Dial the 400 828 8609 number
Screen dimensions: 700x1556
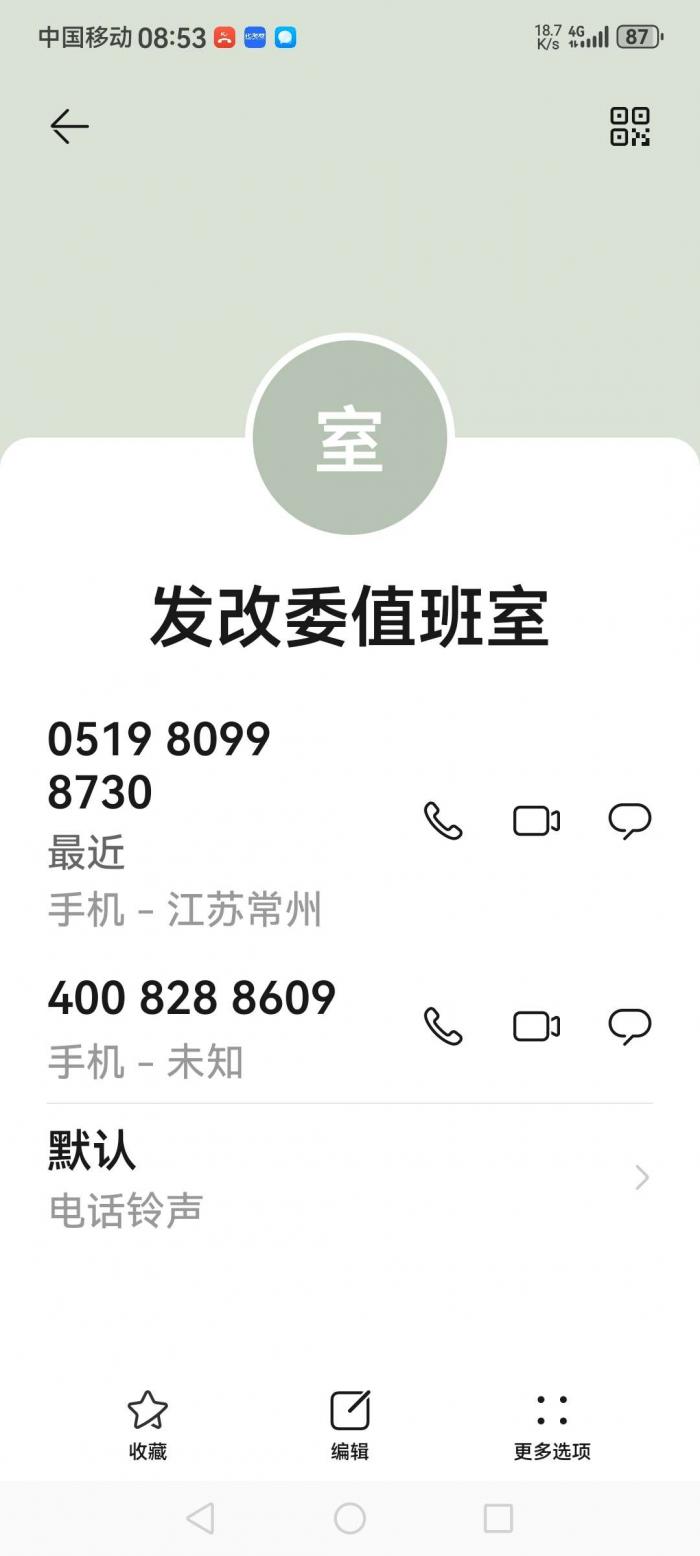(443, 1026)
